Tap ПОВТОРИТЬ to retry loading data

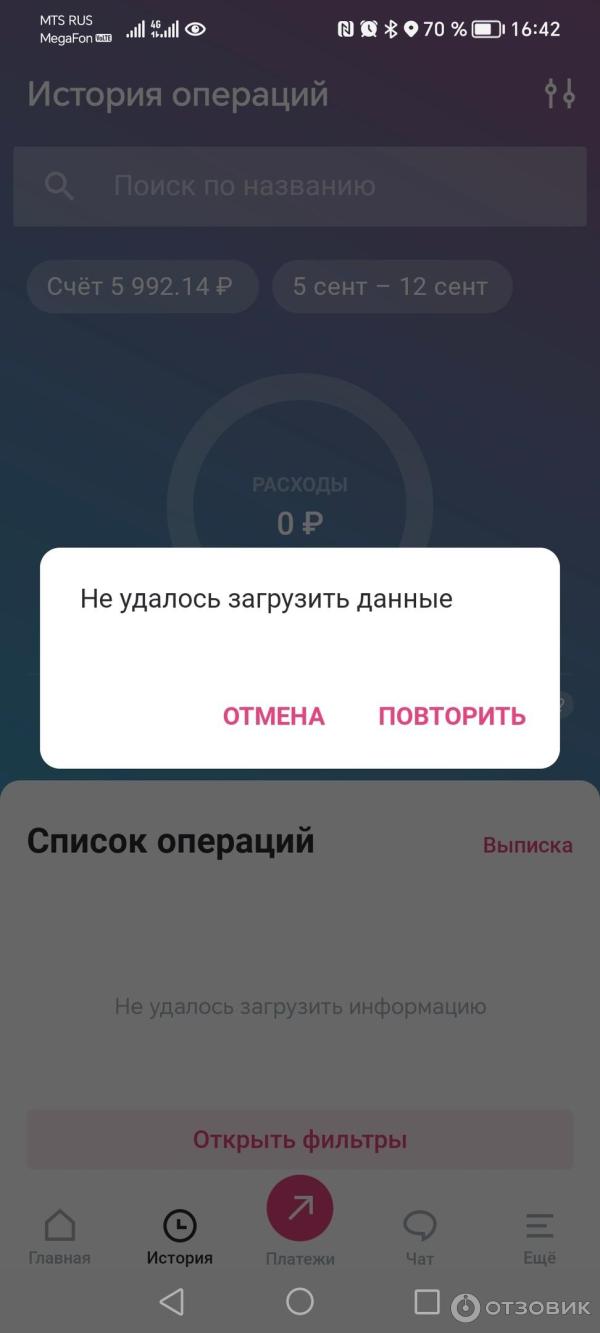452,716
